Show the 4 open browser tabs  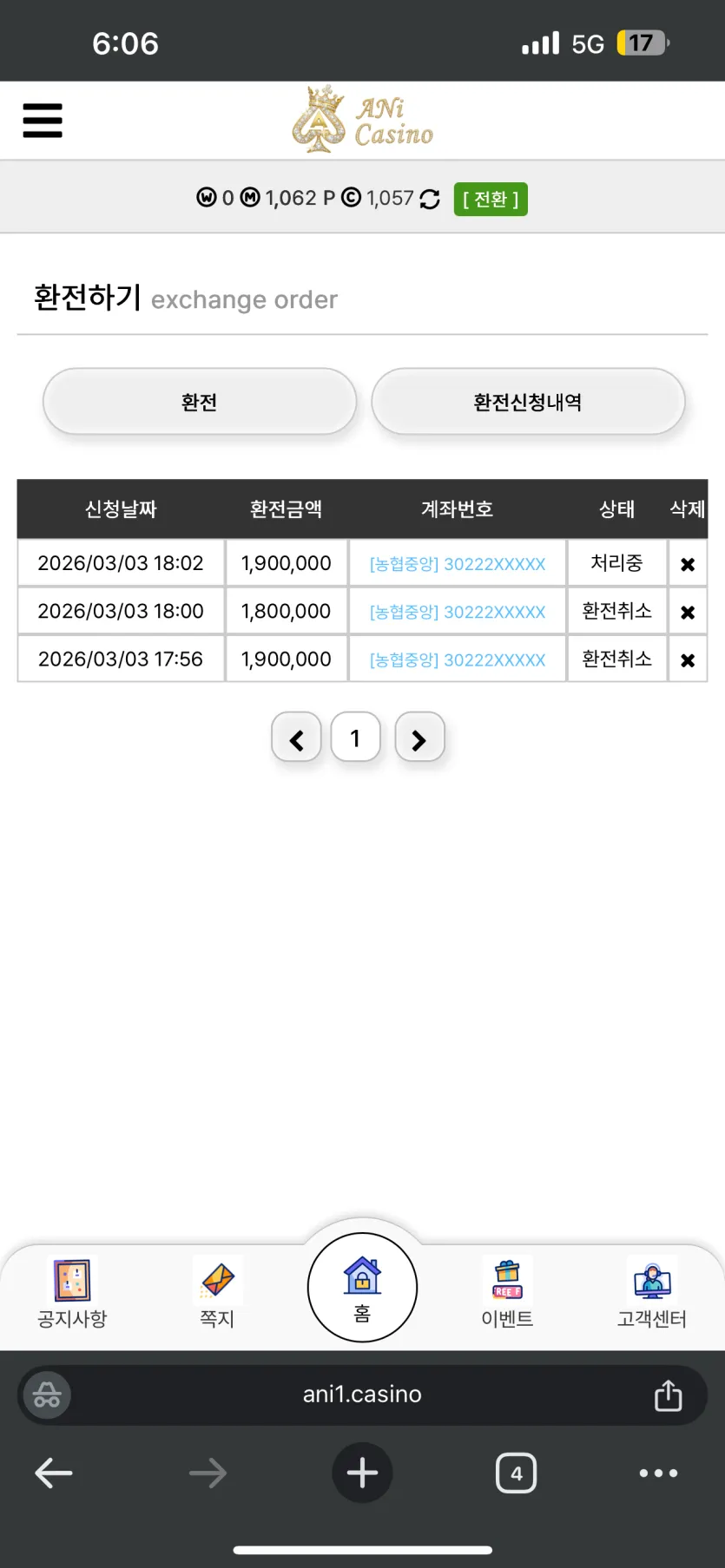[516, 1473]
